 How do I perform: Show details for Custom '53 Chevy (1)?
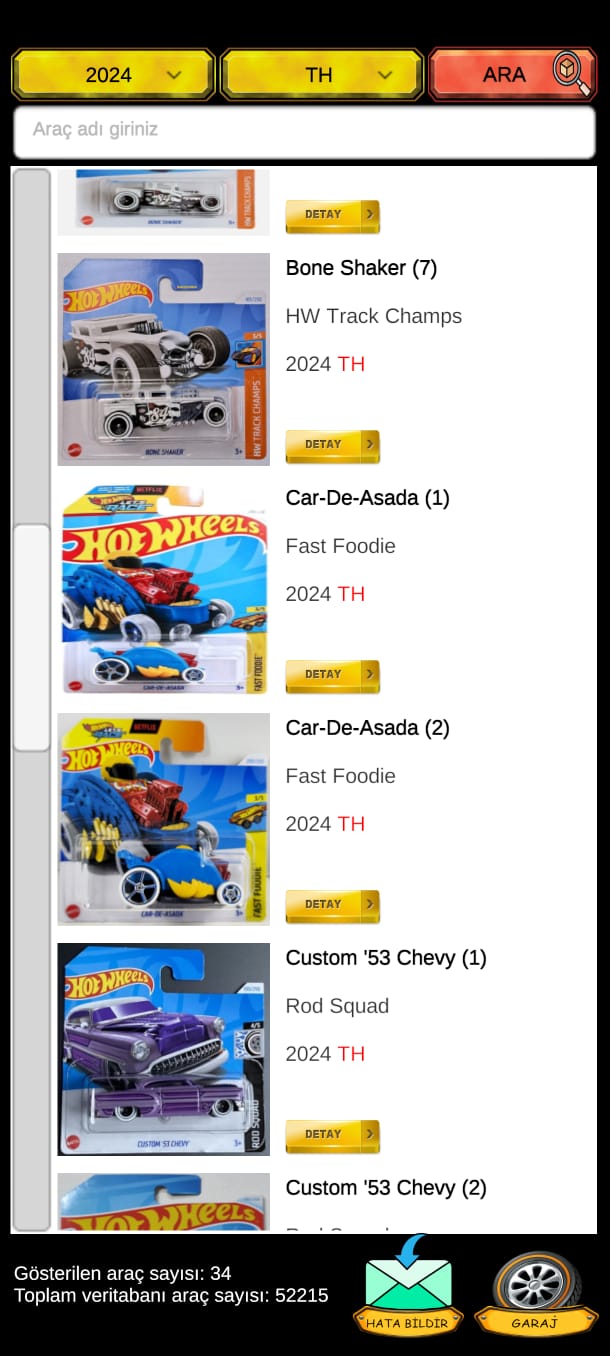pos(332,1135)
